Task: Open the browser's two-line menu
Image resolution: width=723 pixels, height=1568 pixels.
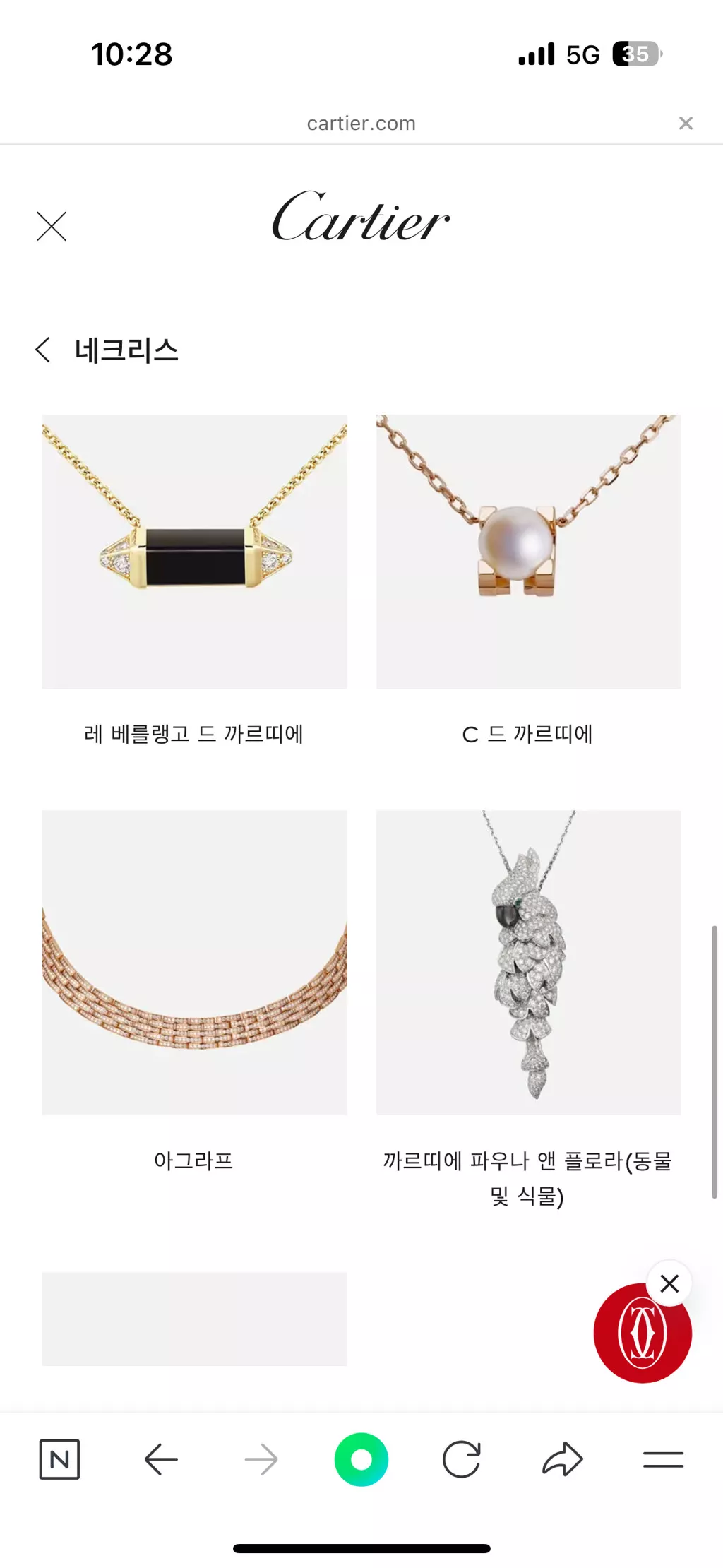Action: pos(663,1459)
